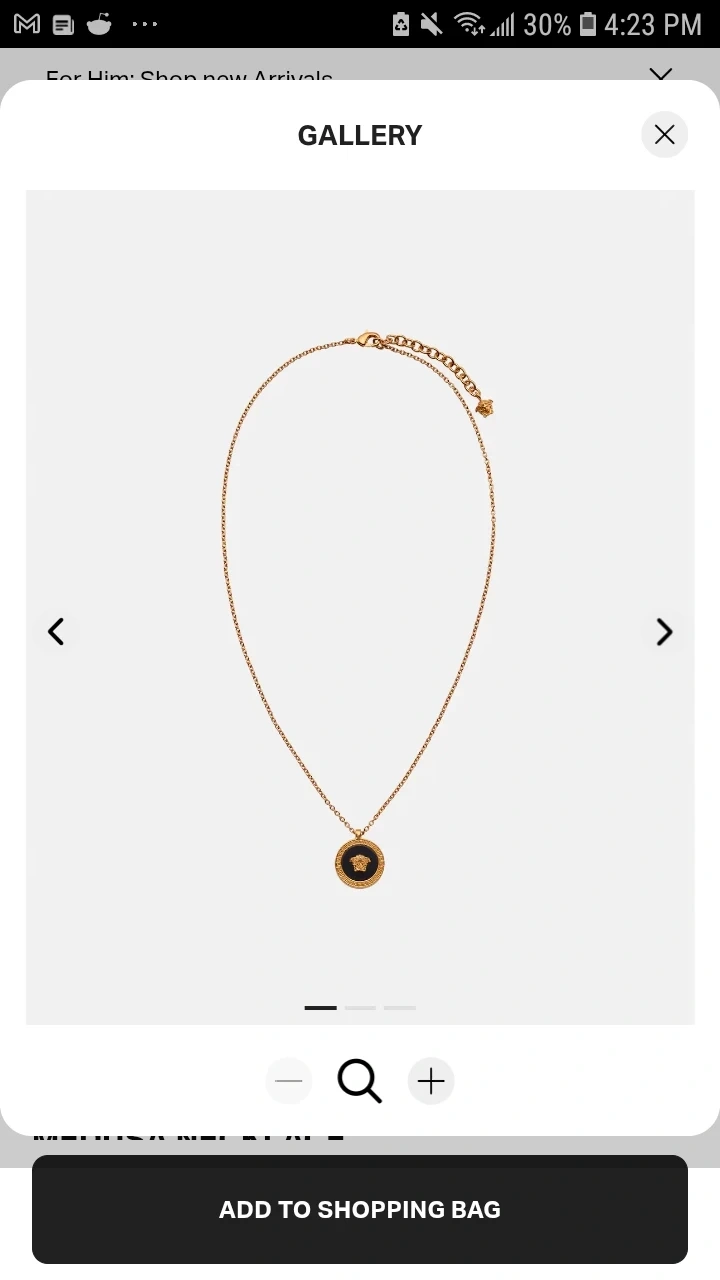Image resolution: width=720 pixels, height=1280 pixels.
Task: Dismiss the For Him arrivals banner
Action: (660, 74)
